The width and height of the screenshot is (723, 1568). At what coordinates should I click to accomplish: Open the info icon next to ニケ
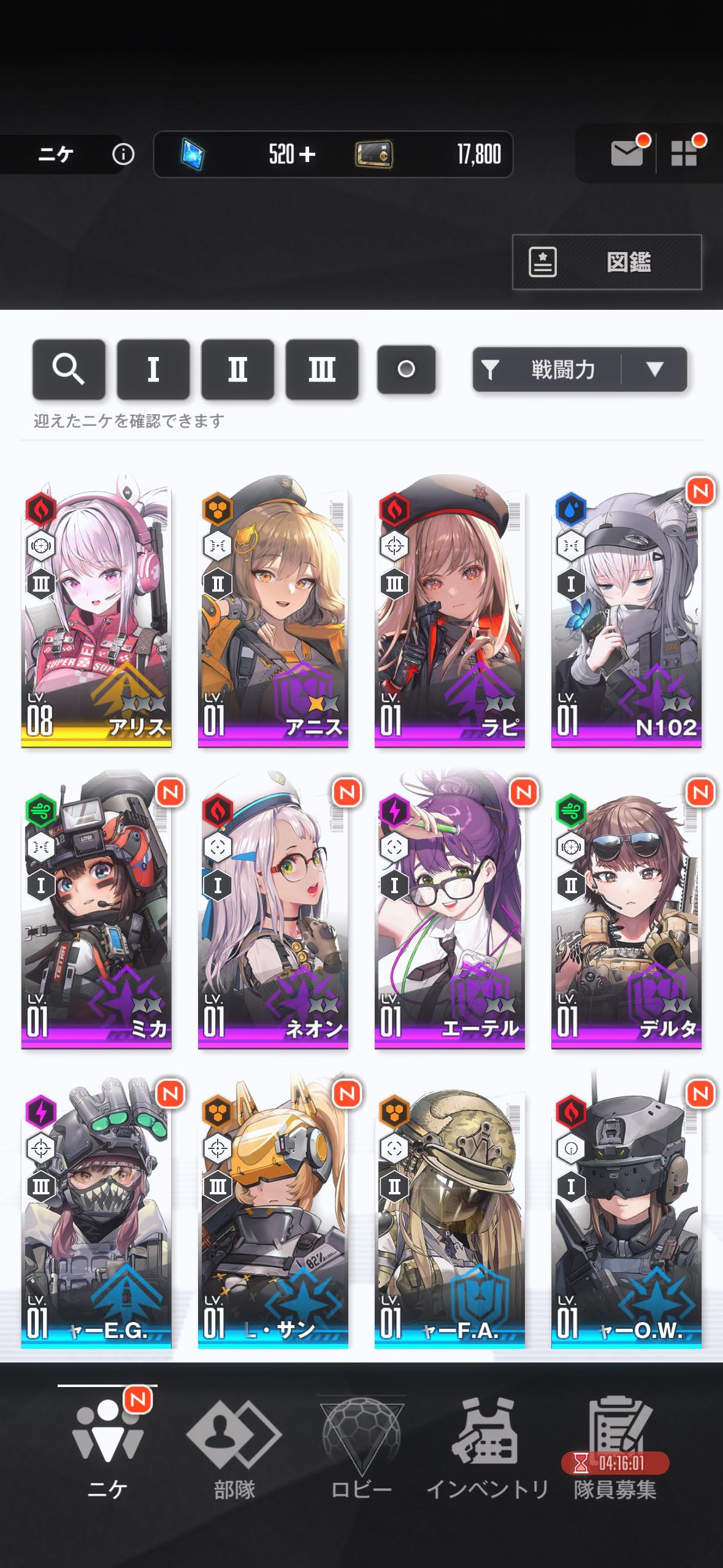click(x=123, y=155)
